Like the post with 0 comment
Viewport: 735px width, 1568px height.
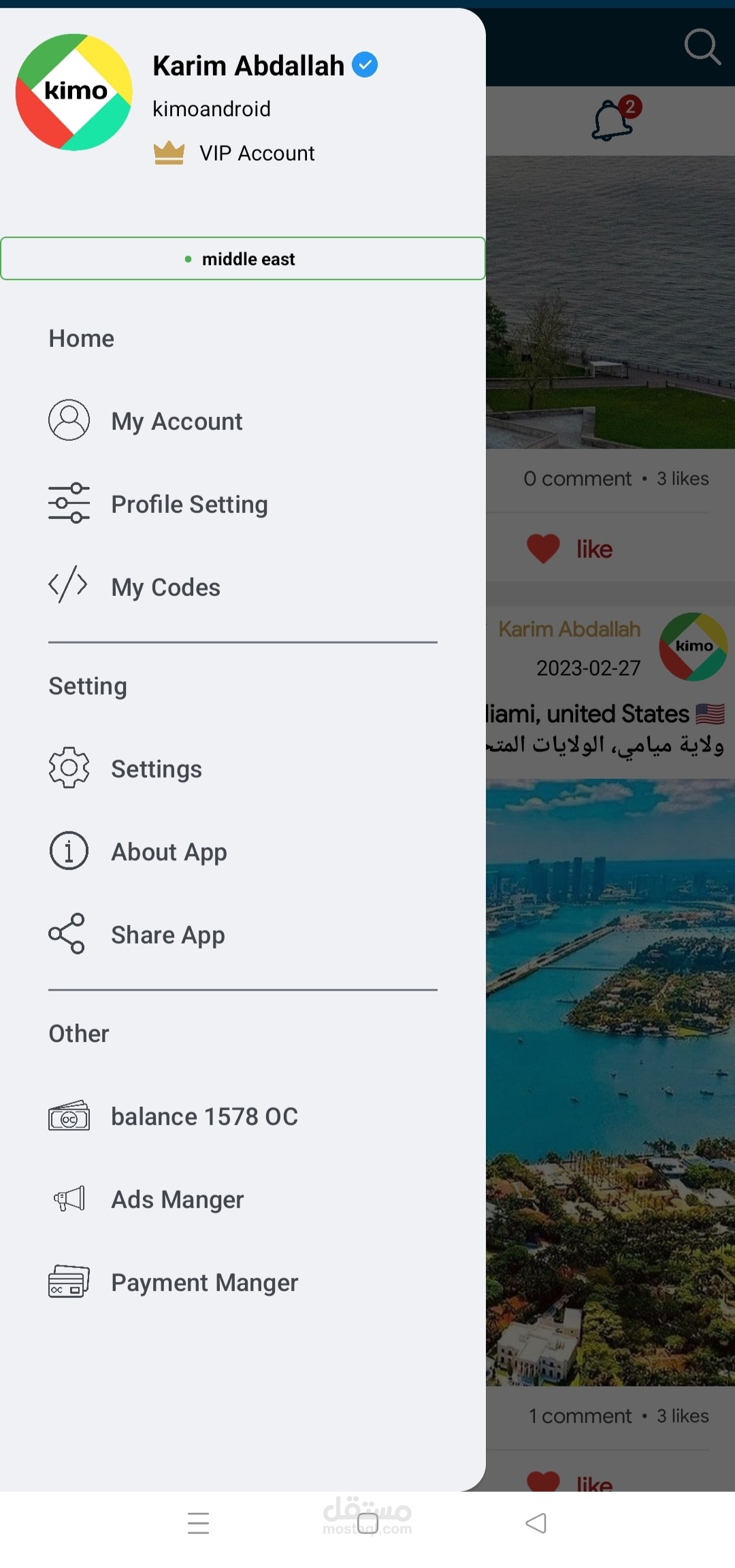point(570,549)
